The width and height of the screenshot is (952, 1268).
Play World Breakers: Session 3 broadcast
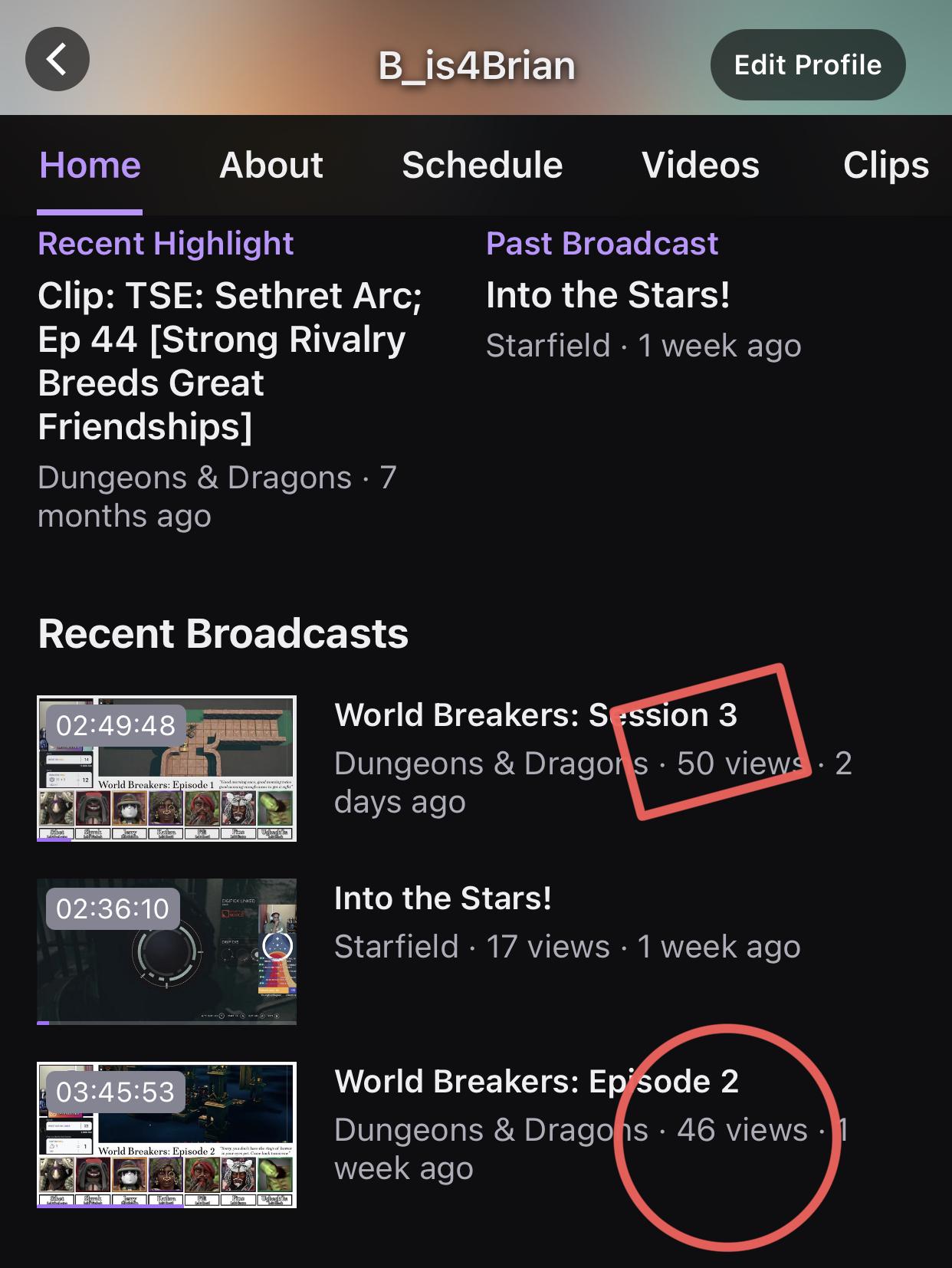167,768
